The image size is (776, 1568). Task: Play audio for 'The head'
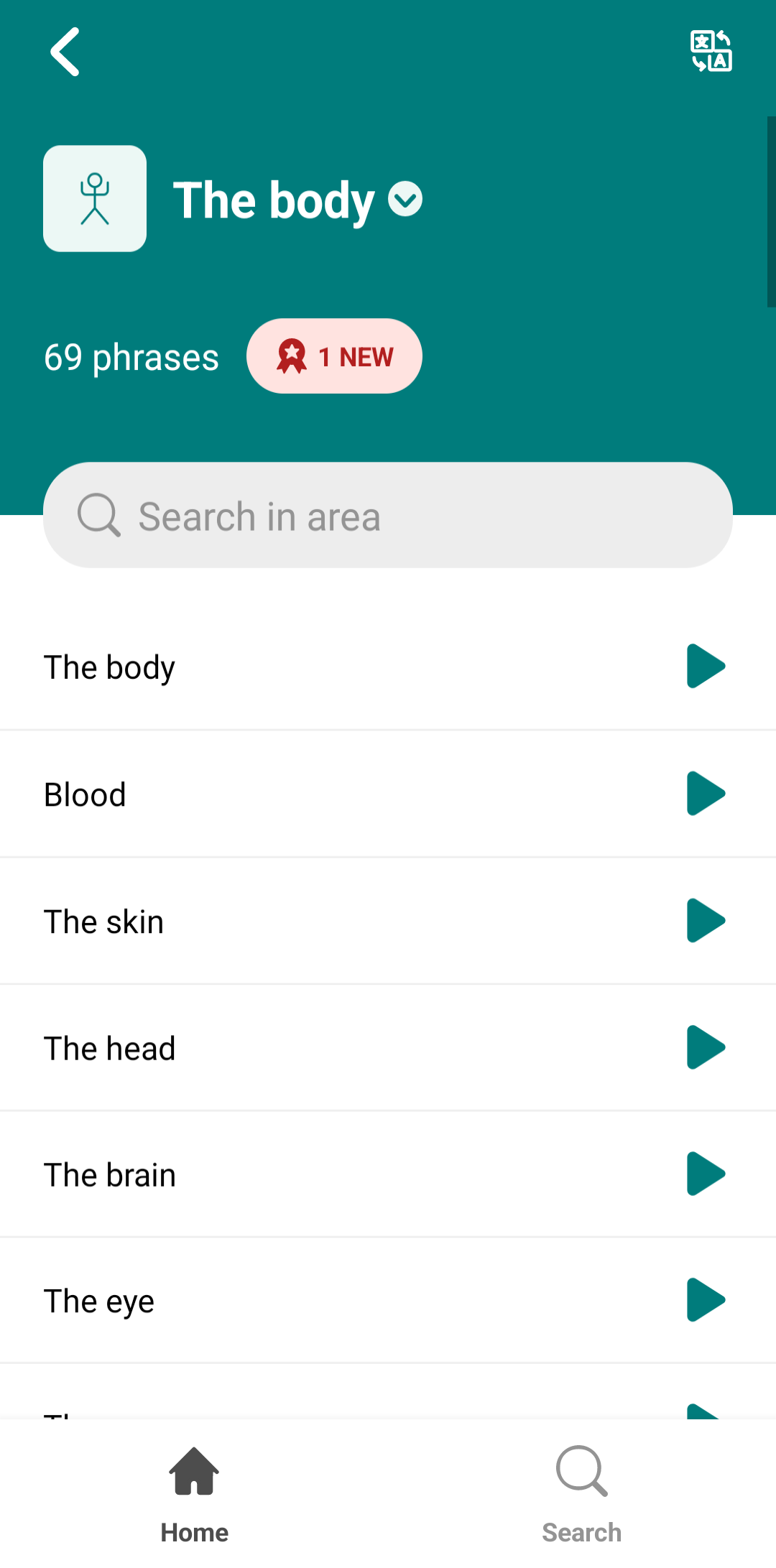pos(705,1048)
